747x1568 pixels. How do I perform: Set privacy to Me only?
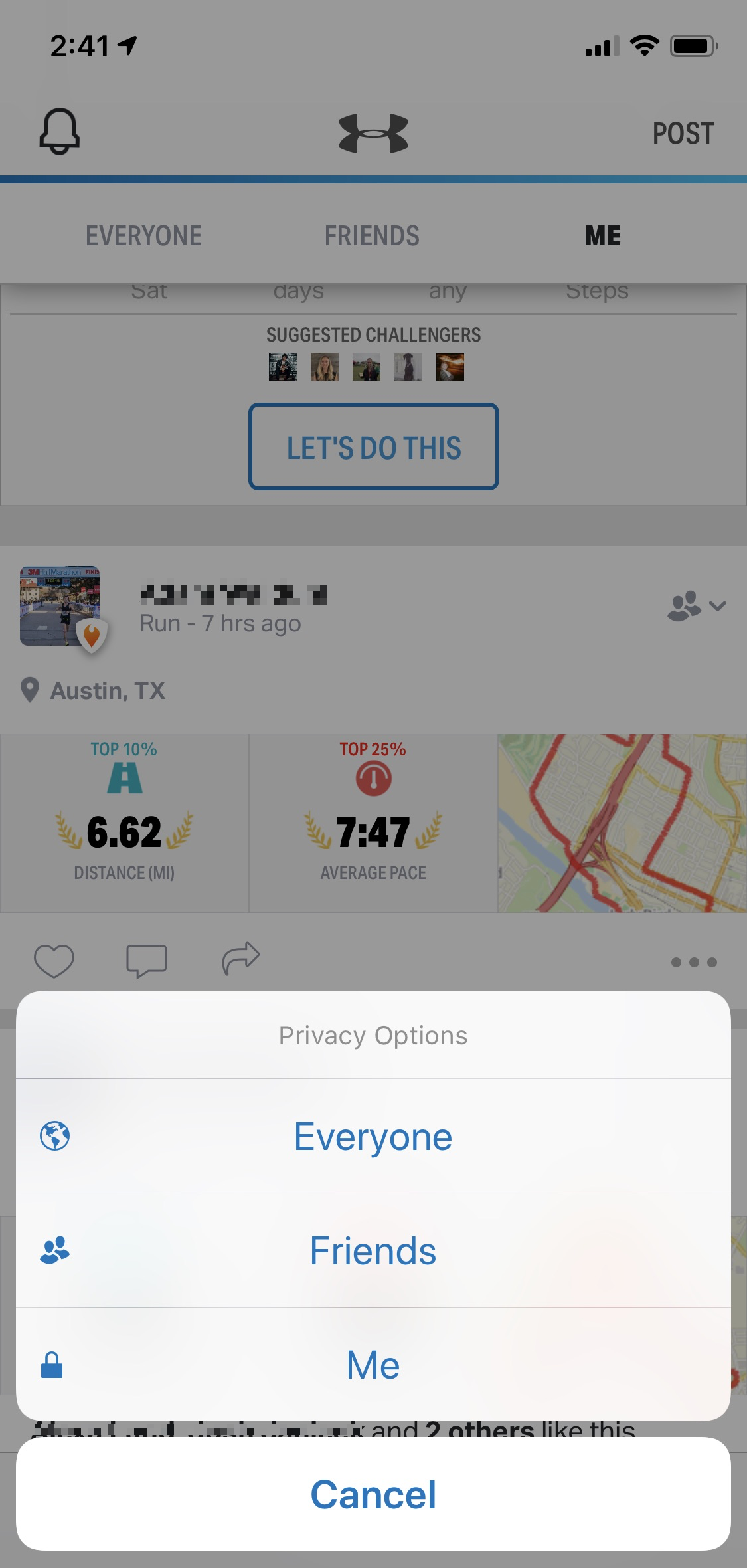(373, 1365)
